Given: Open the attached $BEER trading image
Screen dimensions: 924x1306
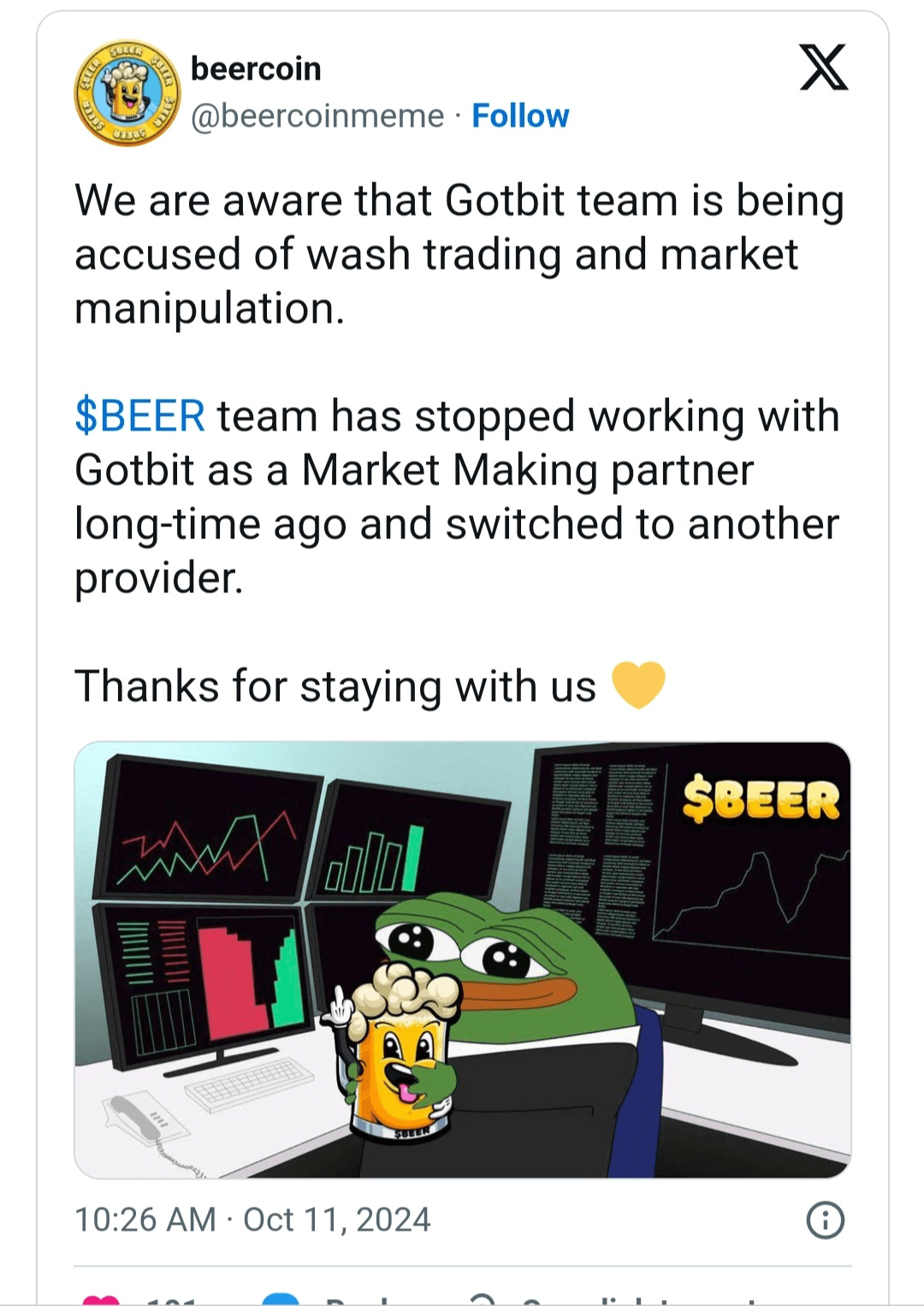Looking at the screenshot, I should pos(463,959).
